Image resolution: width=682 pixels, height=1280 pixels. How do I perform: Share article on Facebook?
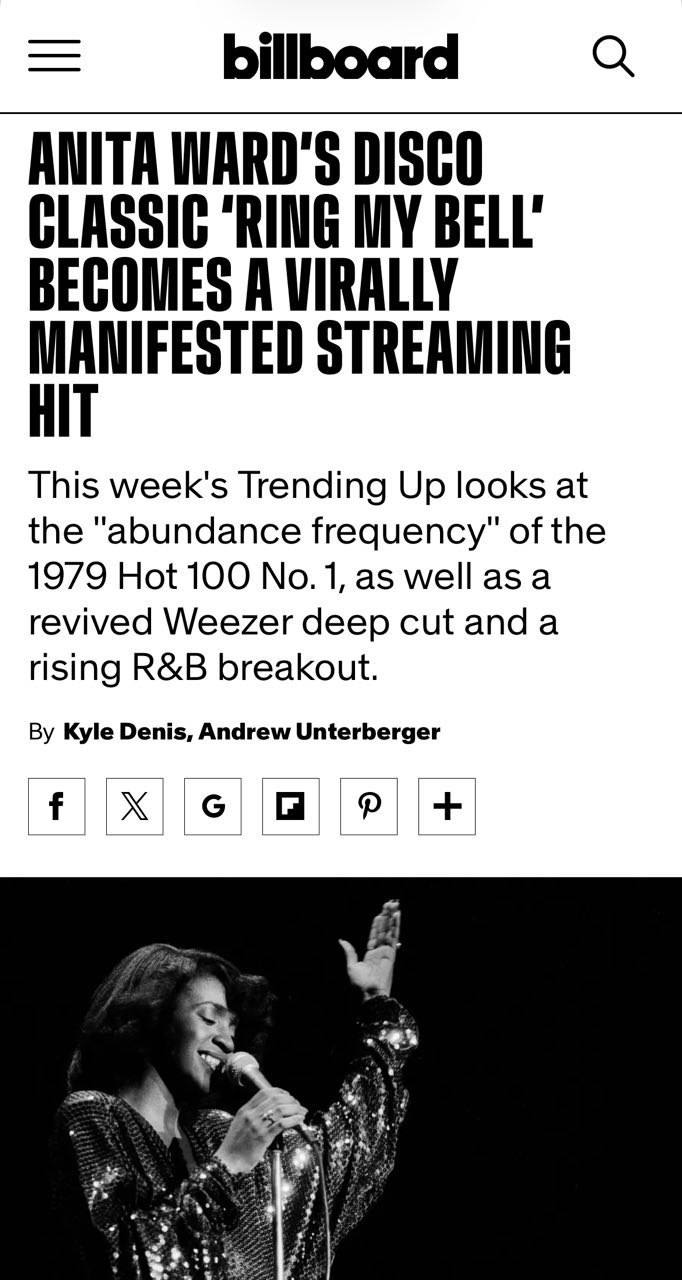pos(57,806)
